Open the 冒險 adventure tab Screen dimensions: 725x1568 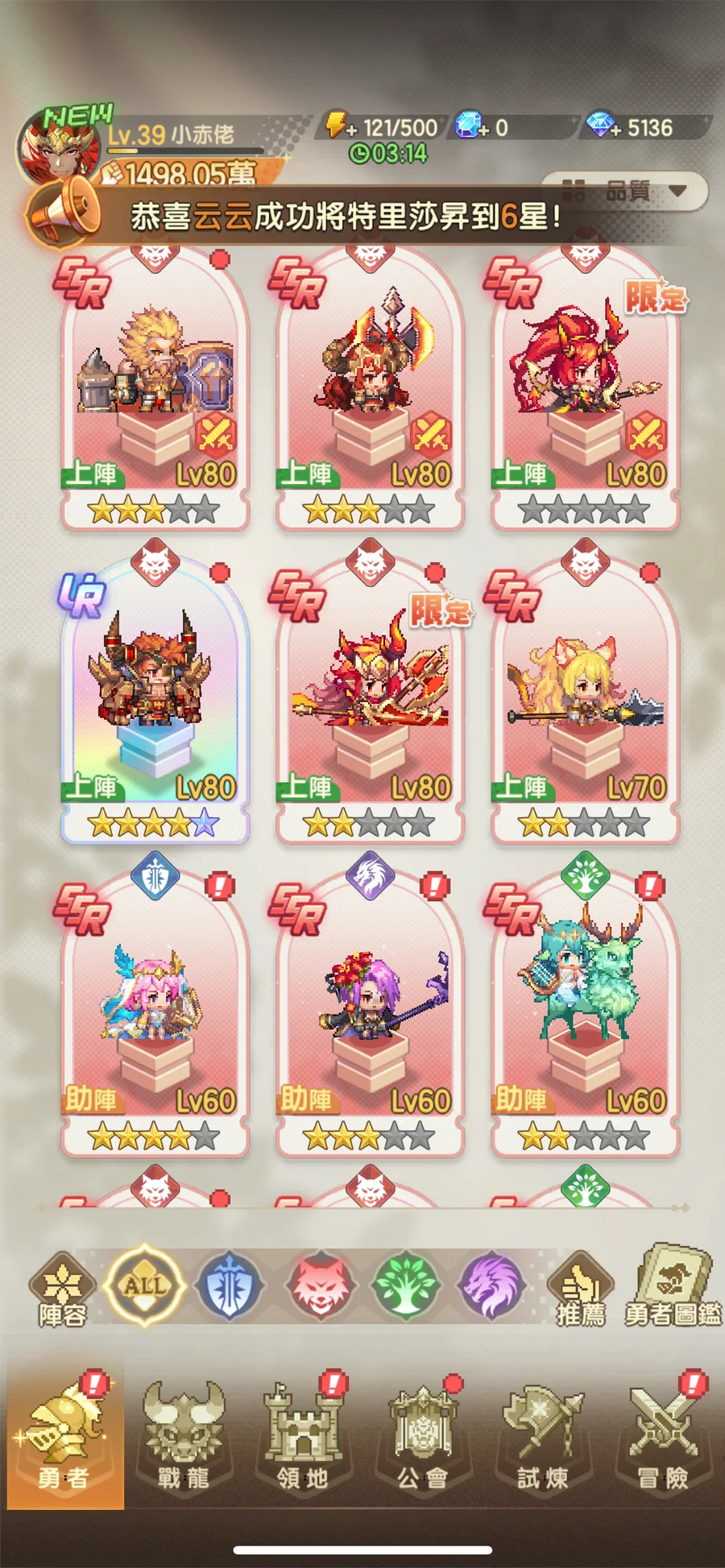click(662, 1438)
